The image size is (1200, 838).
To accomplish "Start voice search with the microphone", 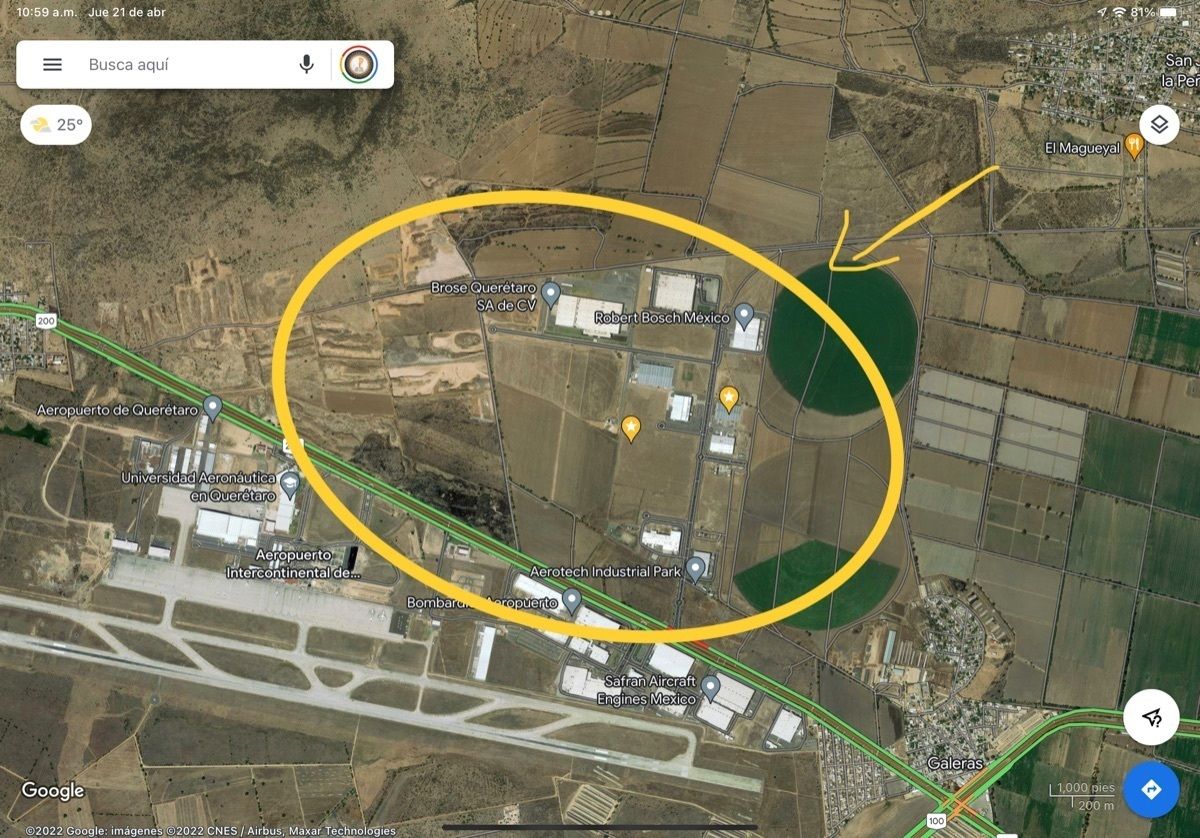I will [306, 65].
